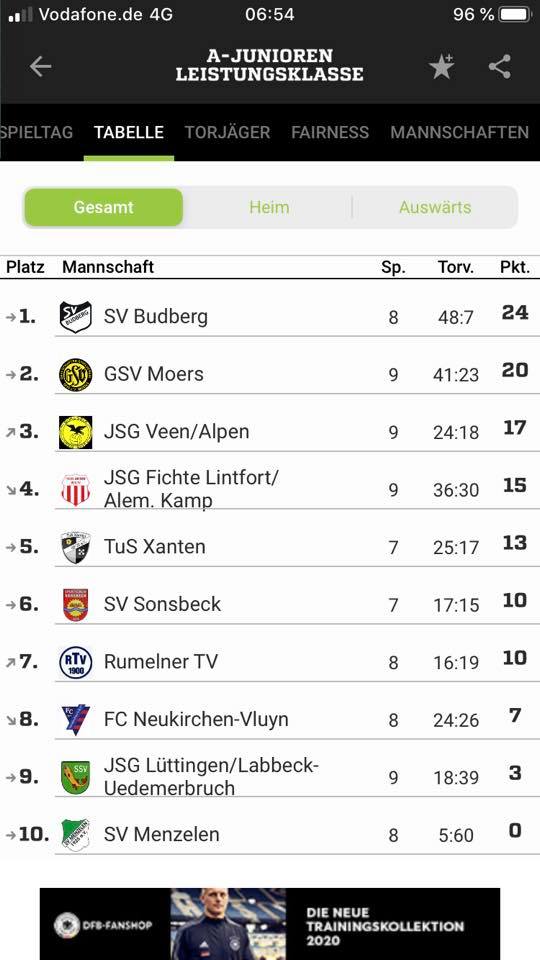Screen dimensions: 540x960
Task: Open JSG Veen/Alpen team row
Action: point(270,431)
